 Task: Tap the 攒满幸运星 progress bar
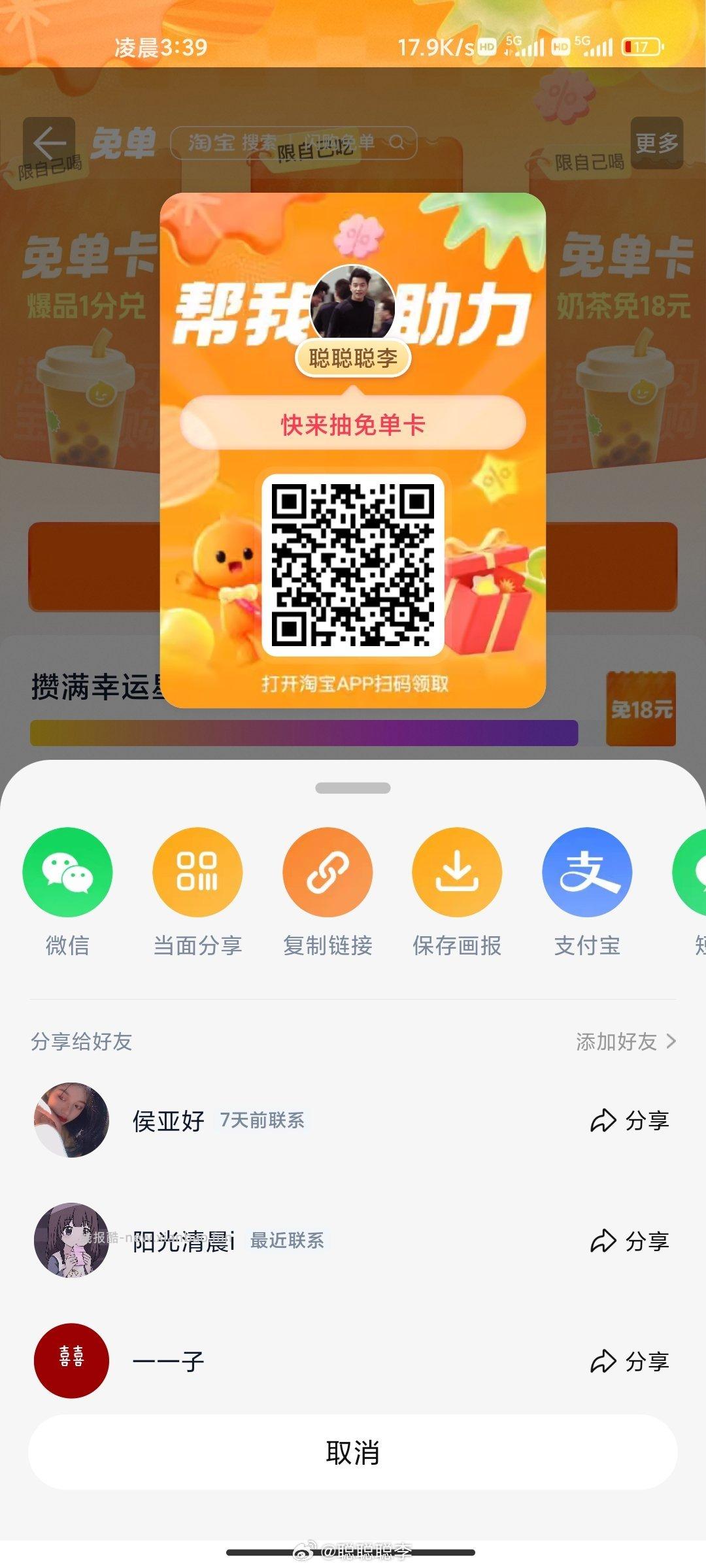(x=305, y=733)
